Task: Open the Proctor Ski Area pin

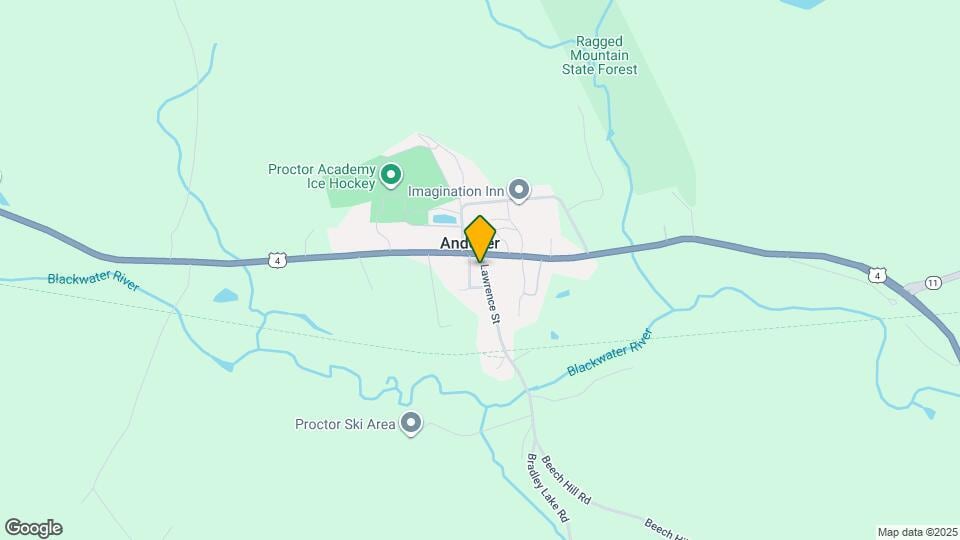Action: tap(410, 423)
